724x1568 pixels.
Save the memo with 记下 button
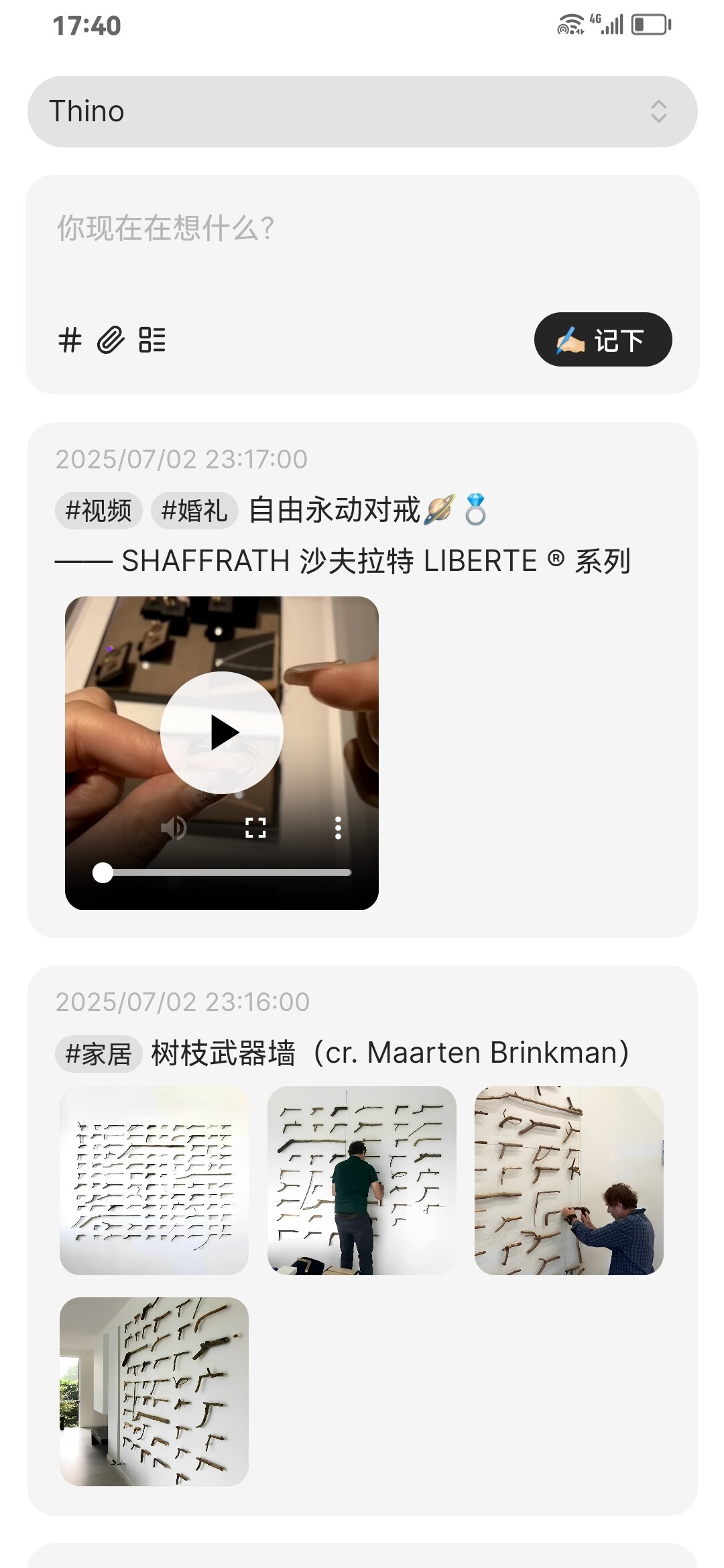(603, 340)
